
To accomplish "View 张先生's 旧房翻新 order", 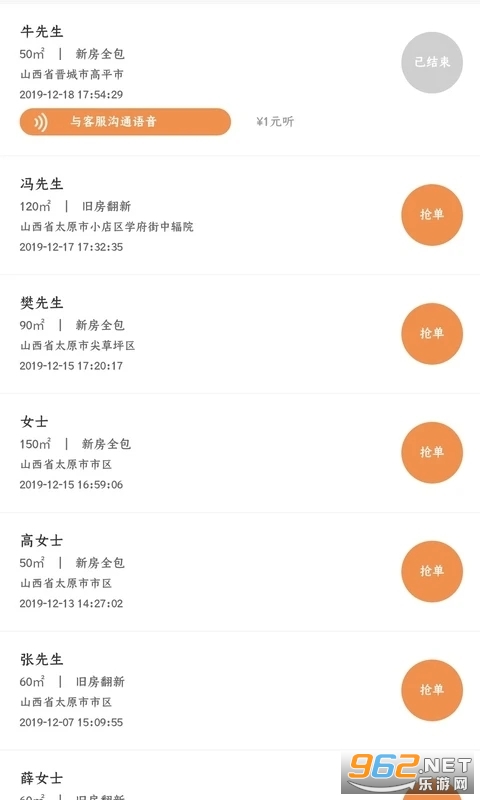I will pos(240,691).
